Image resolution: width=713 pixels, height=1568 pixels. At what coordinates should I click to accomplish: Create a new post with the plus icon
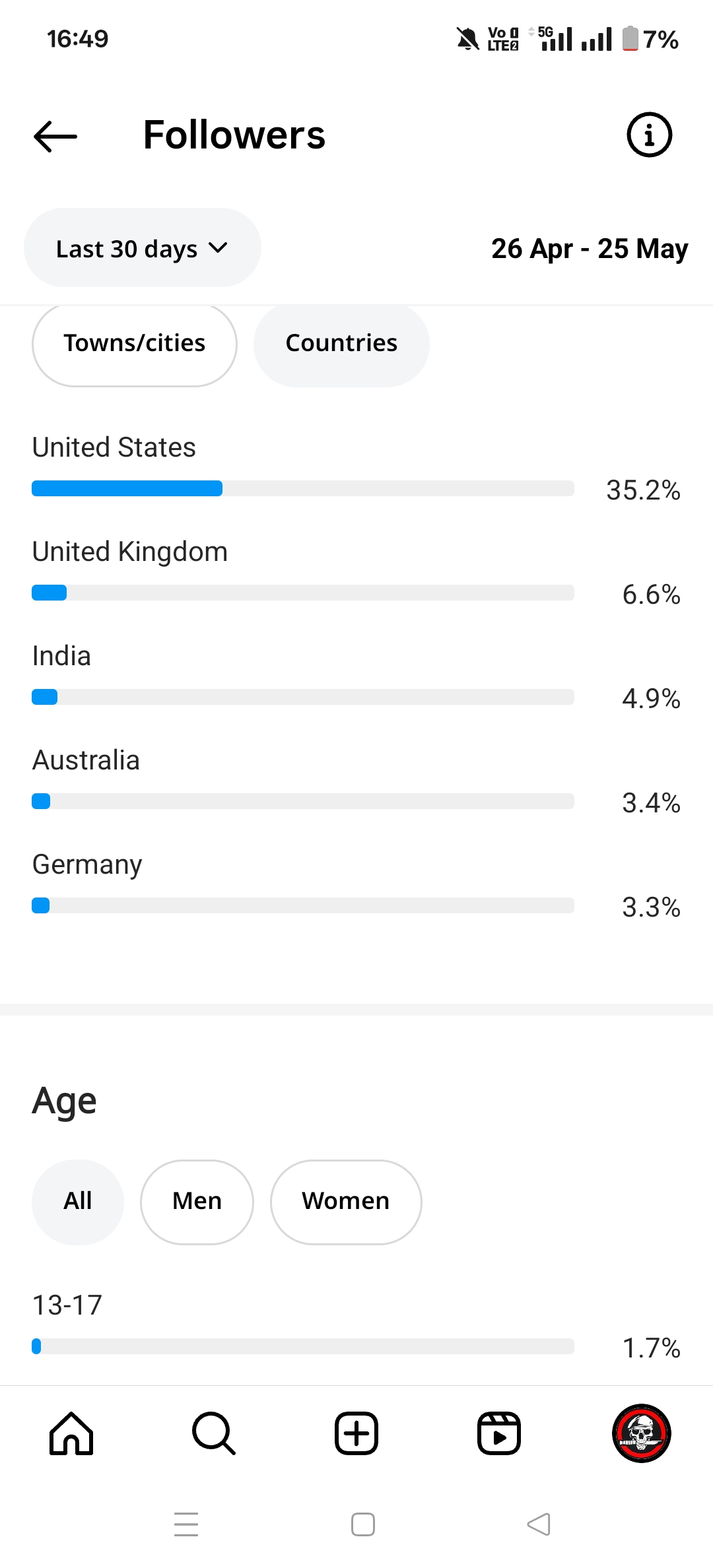pos(356,1433)
